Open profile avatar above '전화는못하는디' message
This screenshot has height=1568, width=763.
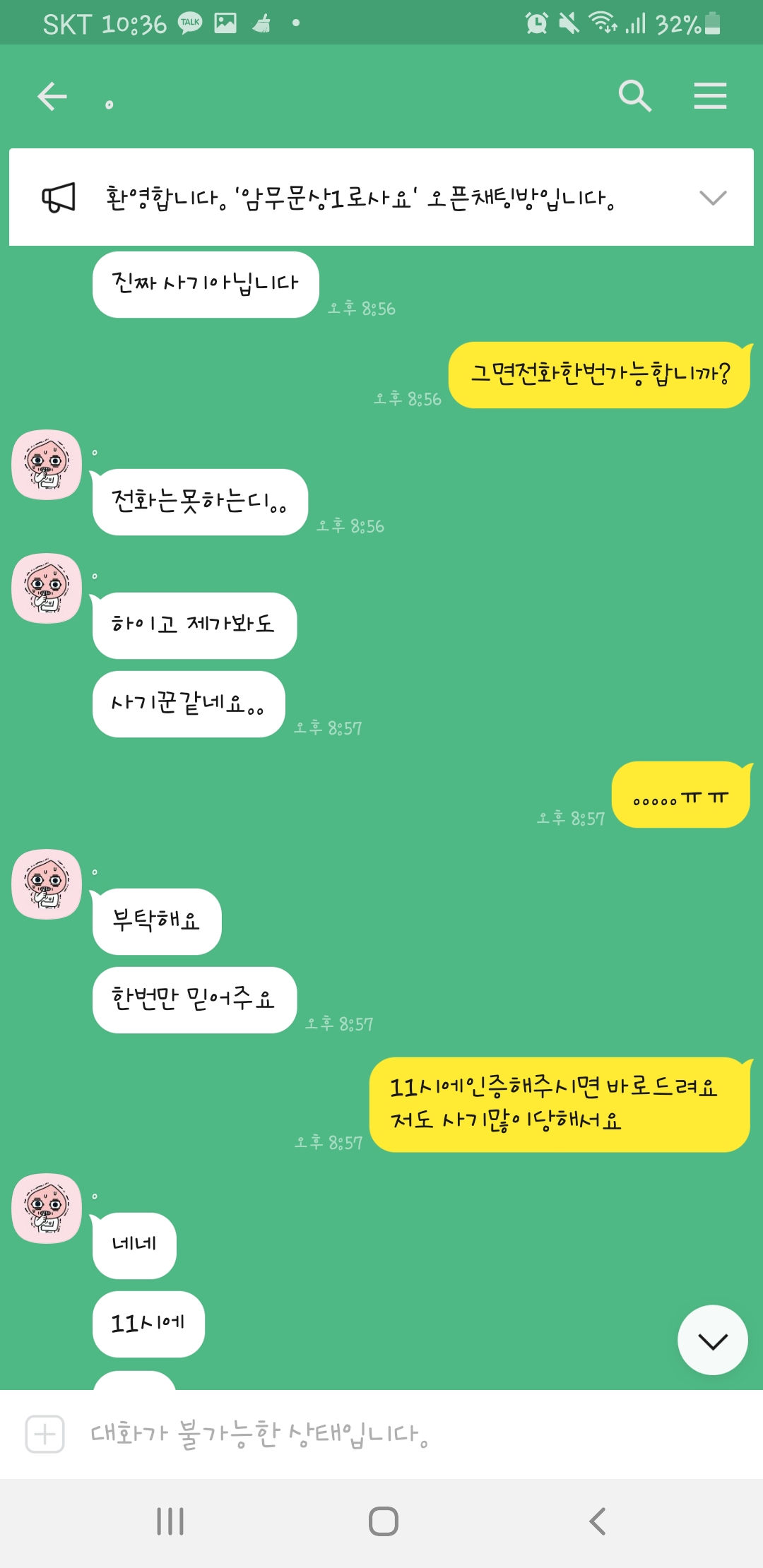tap(47, 465)
